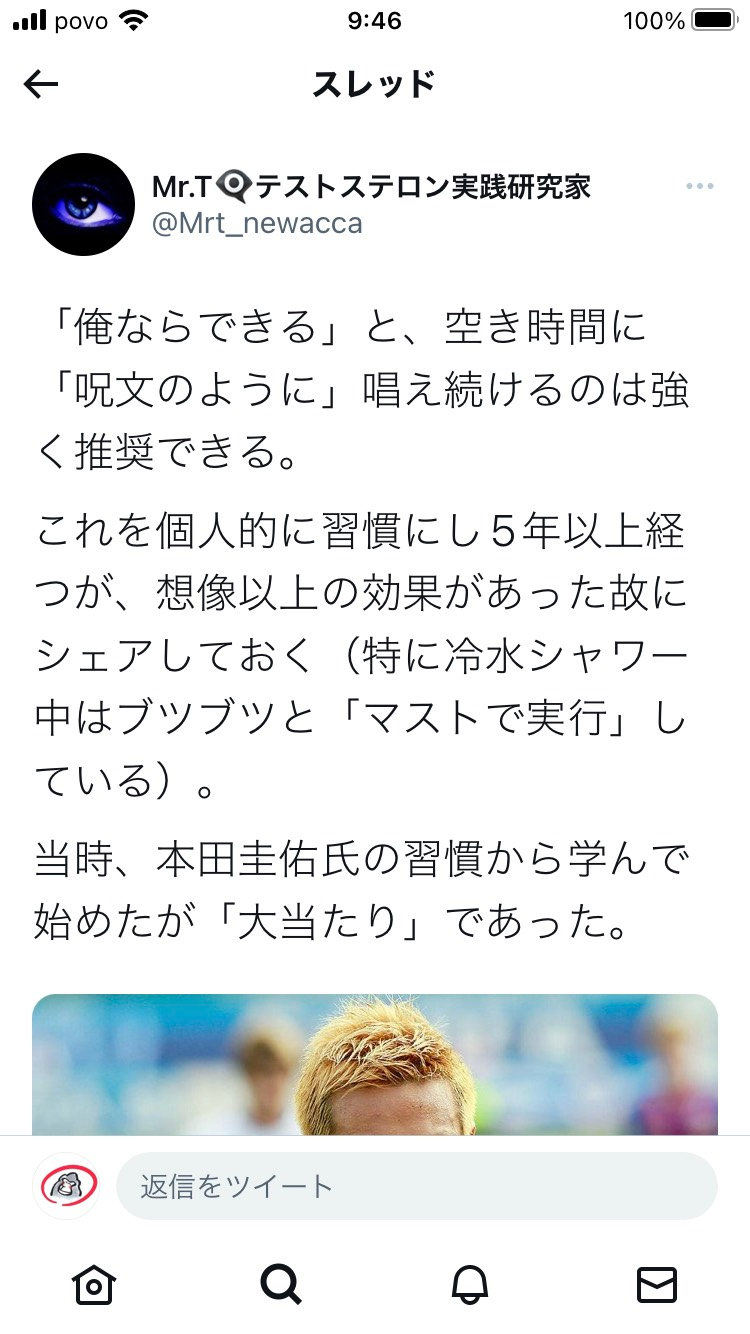Switch to the Search tab
Image resolution: width=750 pixels, height=1334 pixels.
pos(281,1284)
